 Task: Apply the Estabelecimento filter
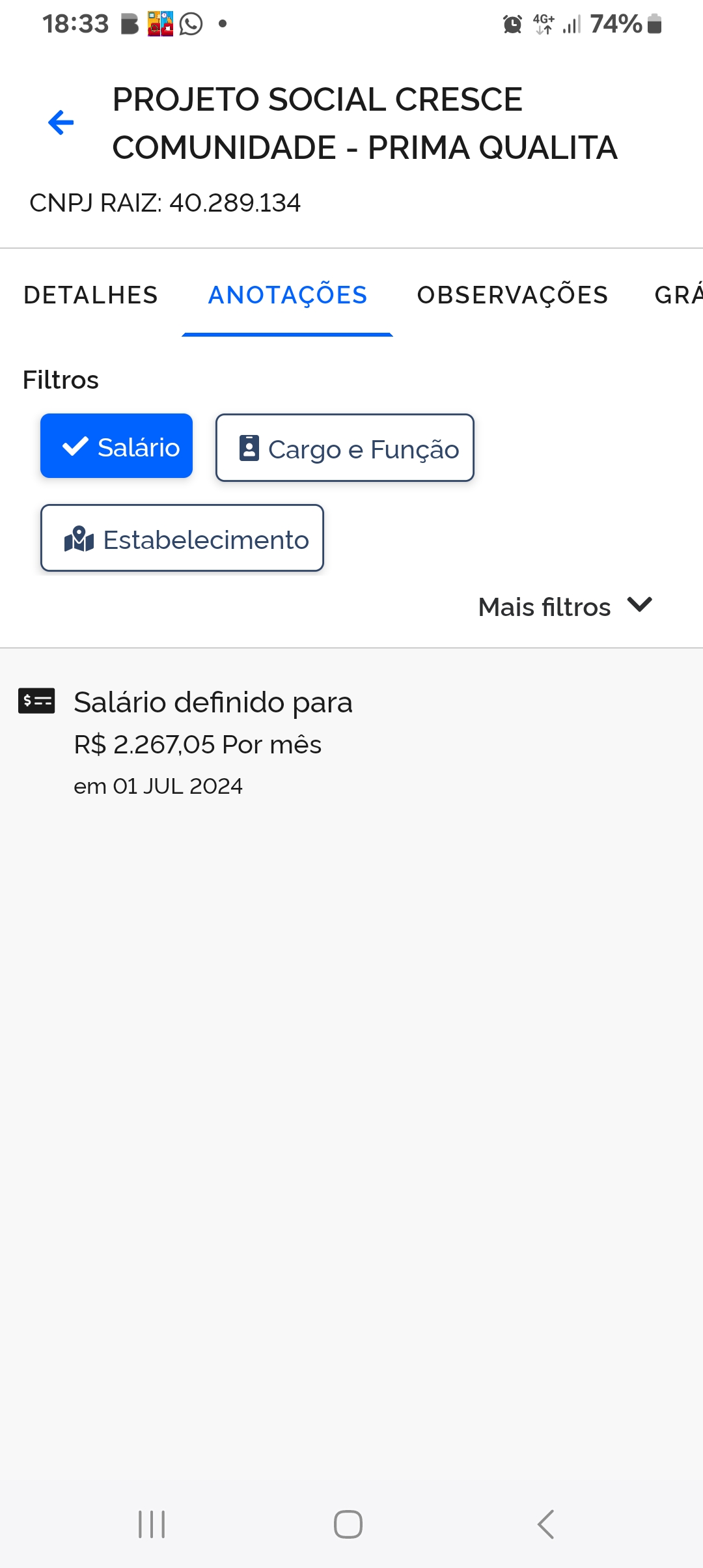[x=182, y=539]
